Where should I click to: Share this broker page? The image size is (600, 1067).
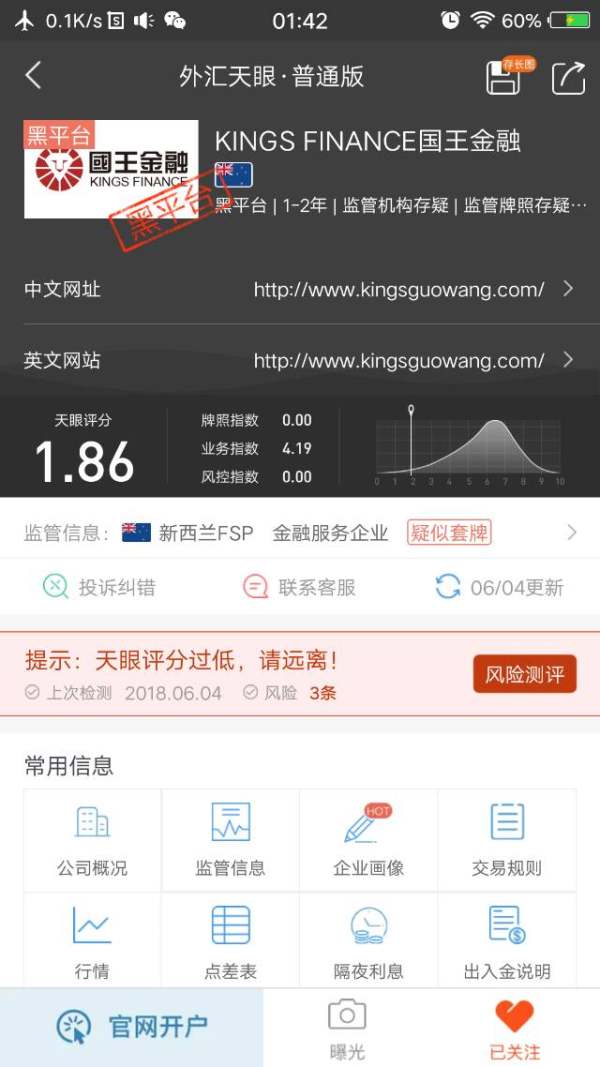[x=568, y=78]
